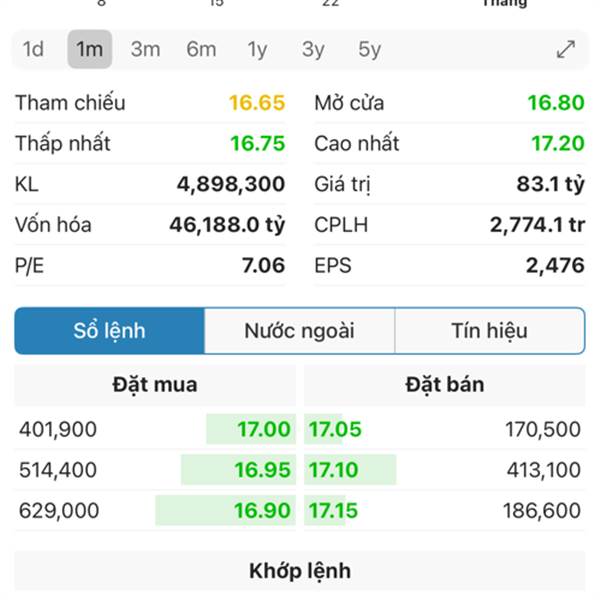Show the 6m chart period
Screen dimensions: 600x600
click(201, 49)
